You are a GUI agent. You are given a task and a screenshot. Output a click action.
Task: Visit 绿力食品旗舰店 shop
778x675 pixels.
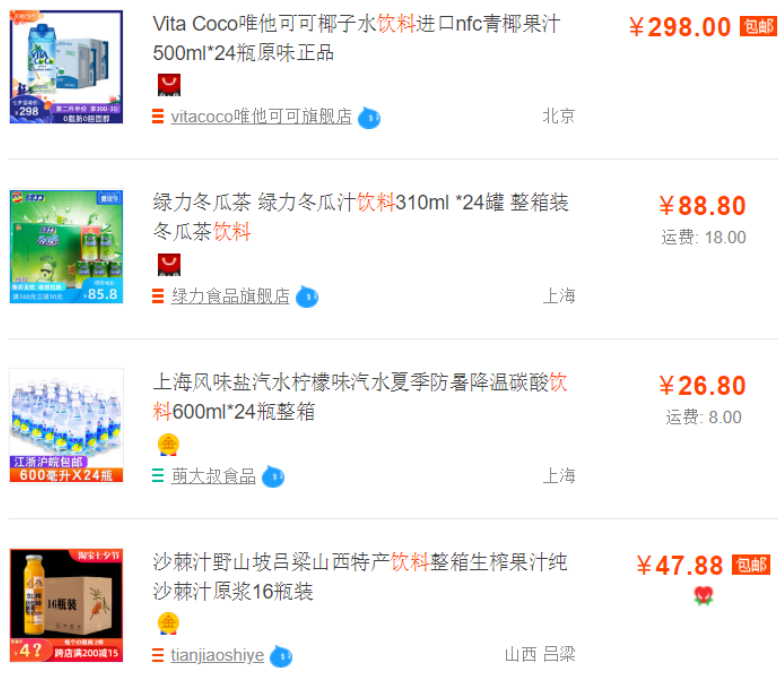point(230,297)
